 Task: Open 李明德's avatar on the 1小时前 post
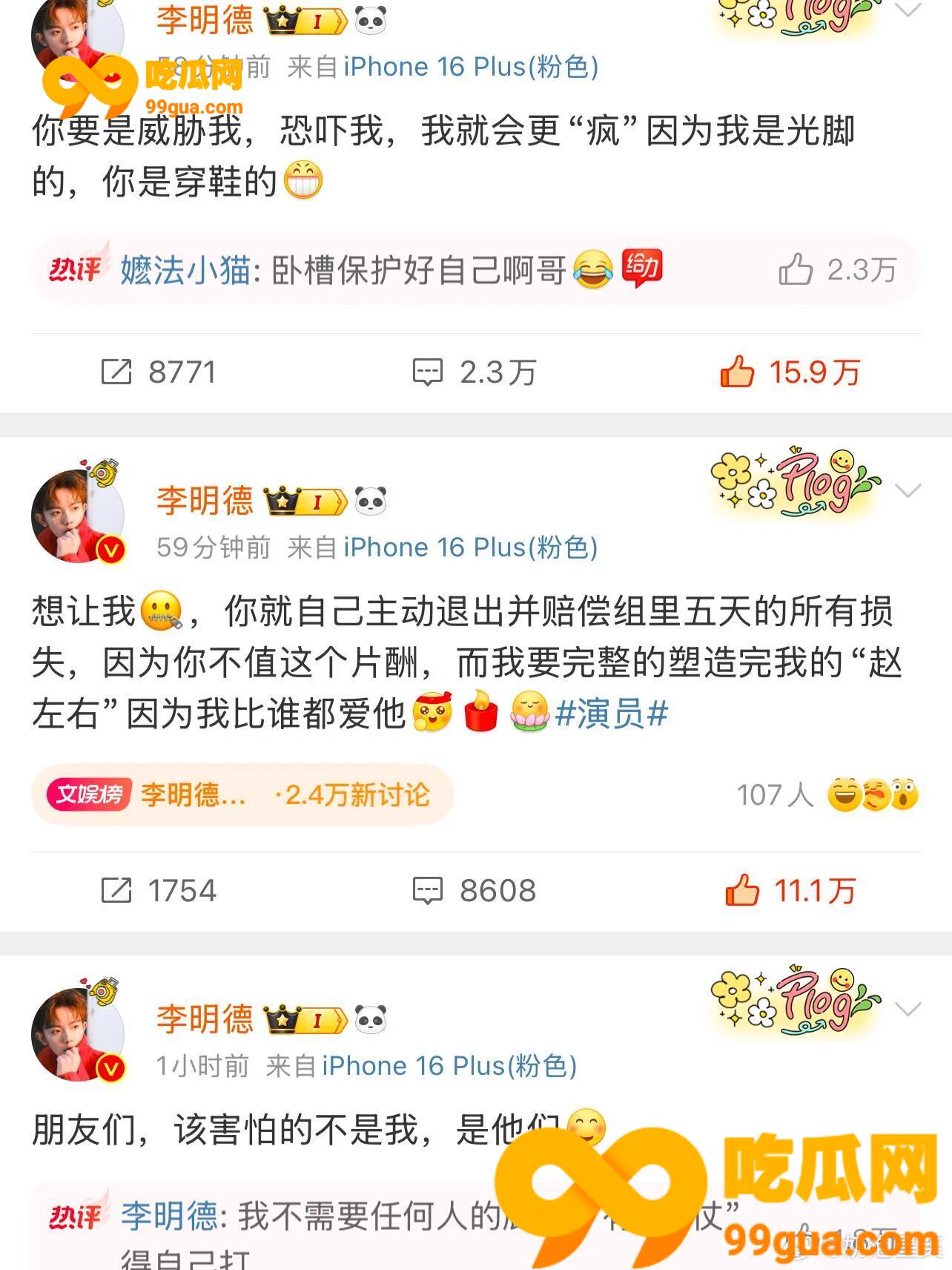click(x=77, y=1035)
